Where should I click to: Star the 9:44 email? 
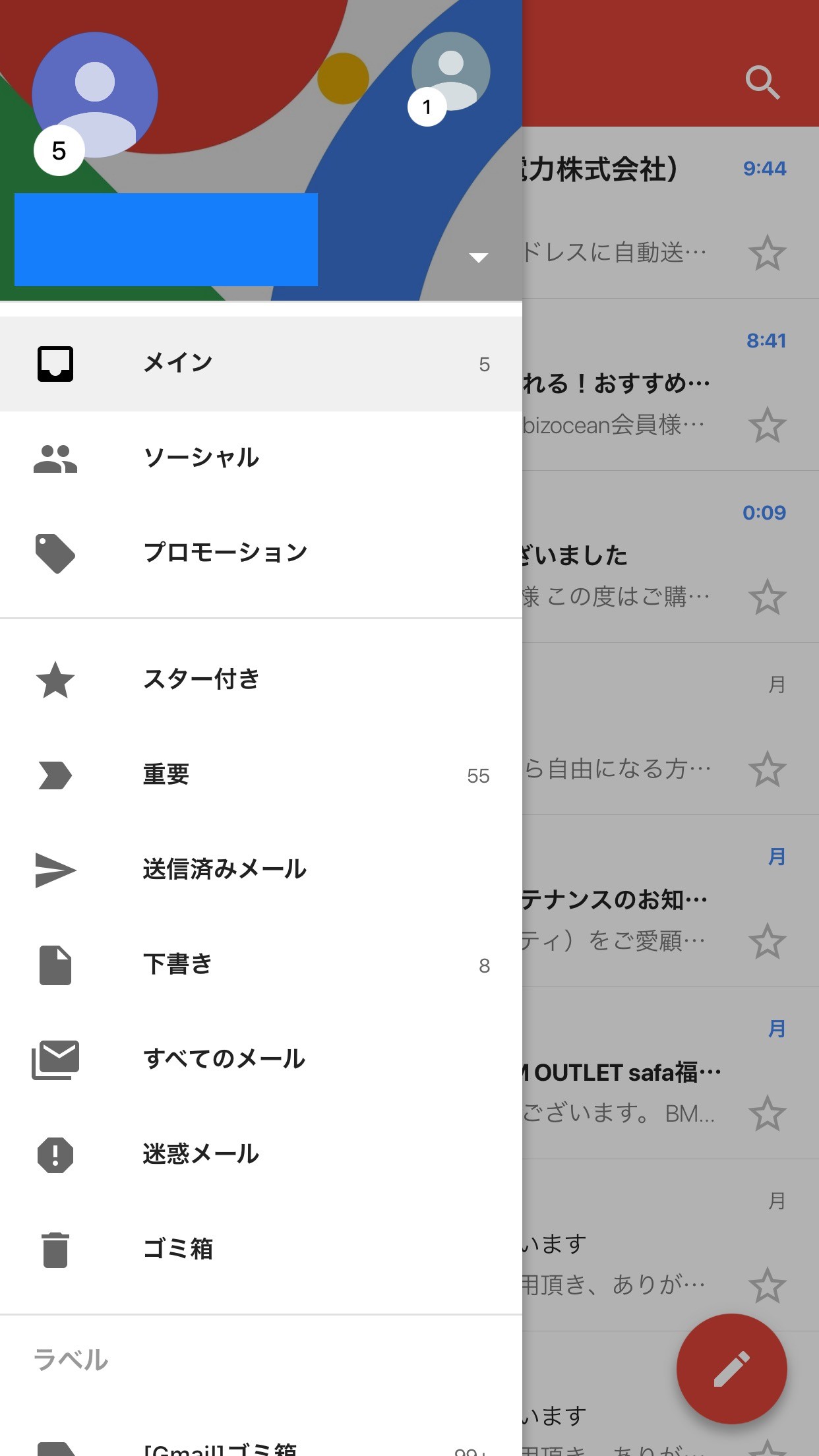point(767,253)
